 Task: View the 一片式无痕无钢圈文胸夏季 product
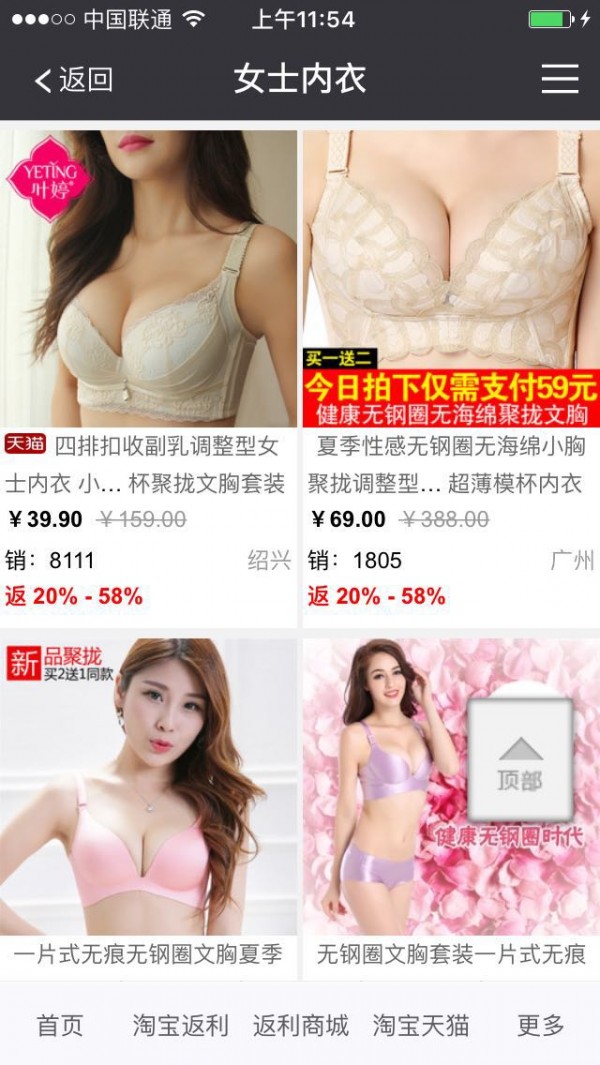[148, 790]
